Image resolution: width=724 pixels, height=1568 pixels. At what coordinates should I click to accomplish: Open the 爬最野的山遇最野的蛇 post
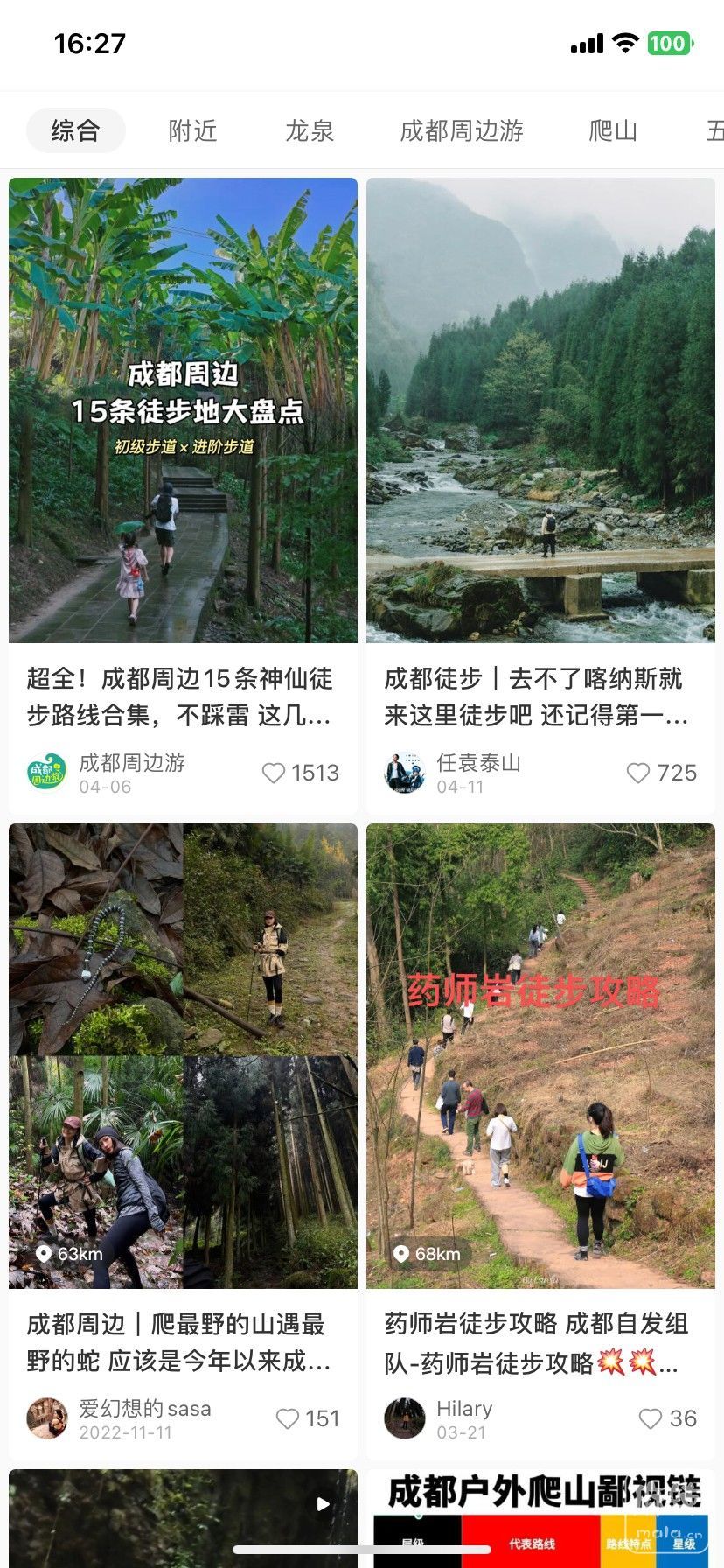[183, 1055]
